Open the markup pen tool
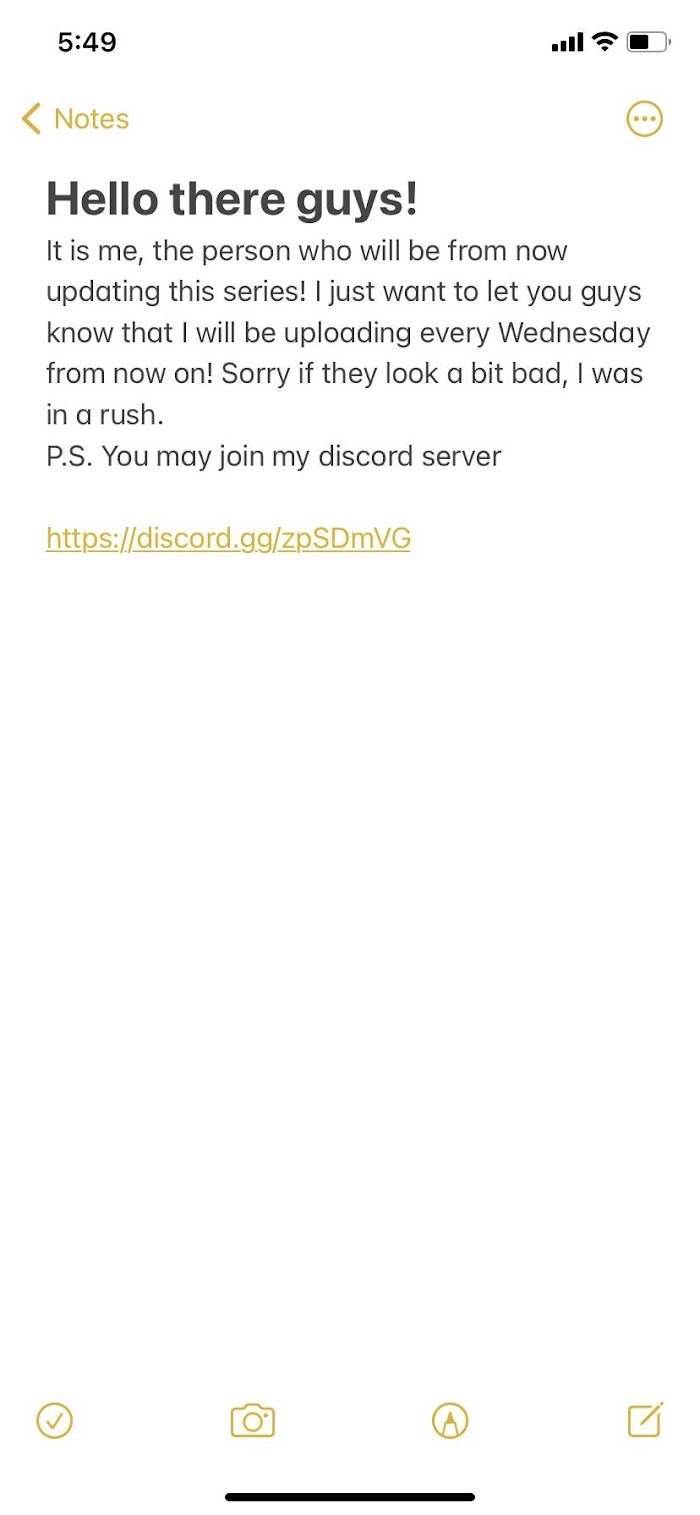This screenshot has height=1515, width=700. (450, 1420)
